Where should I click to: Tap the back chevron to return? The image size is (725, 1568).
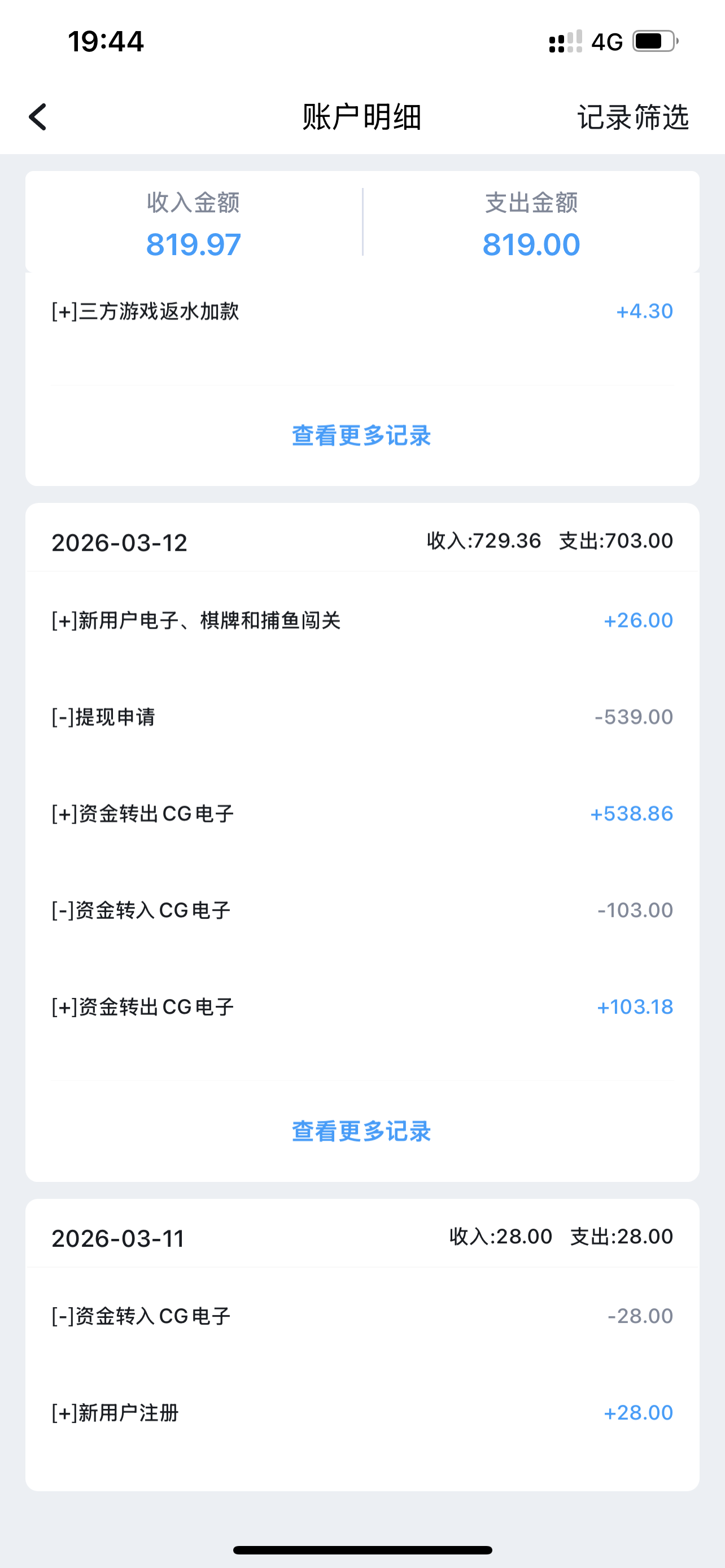point(38,117)
